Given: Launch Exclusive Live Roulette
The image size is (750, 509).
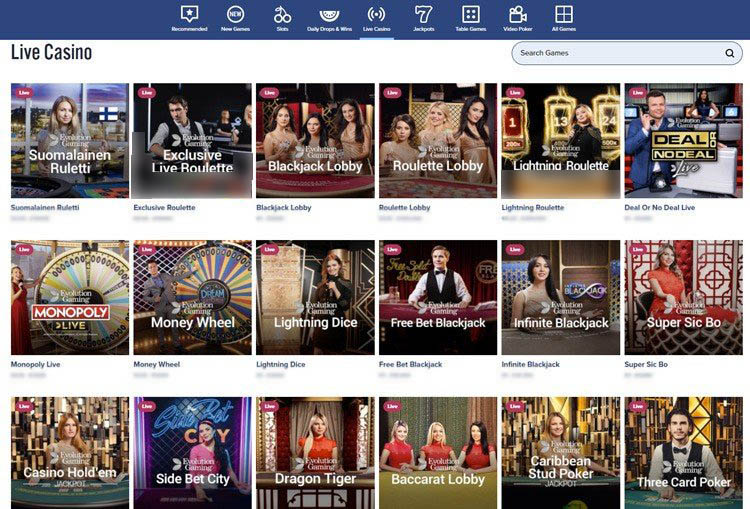Looking at the screenshot, I should click(192, 140).
